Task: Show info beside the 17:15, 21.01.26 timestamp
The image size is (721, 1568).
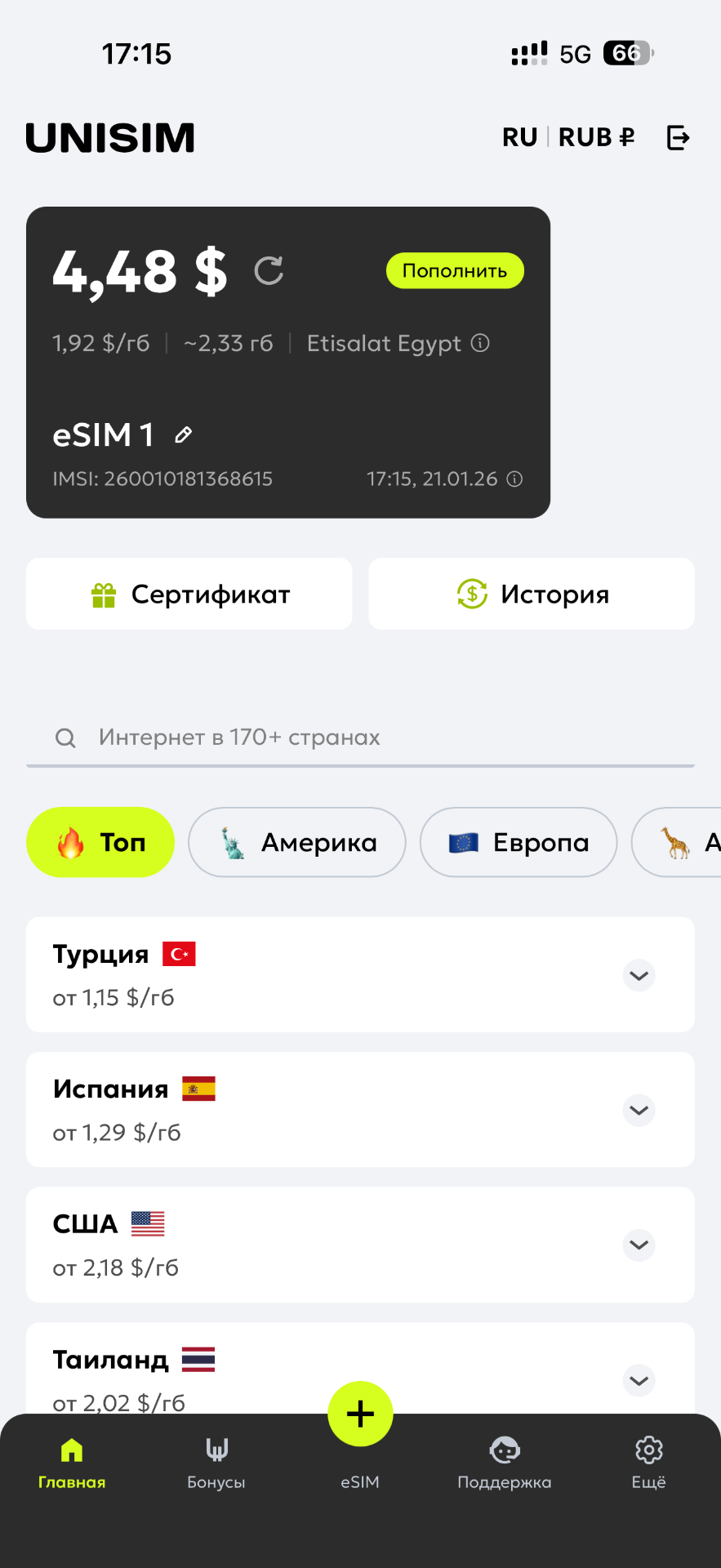Action: point(514,479)
